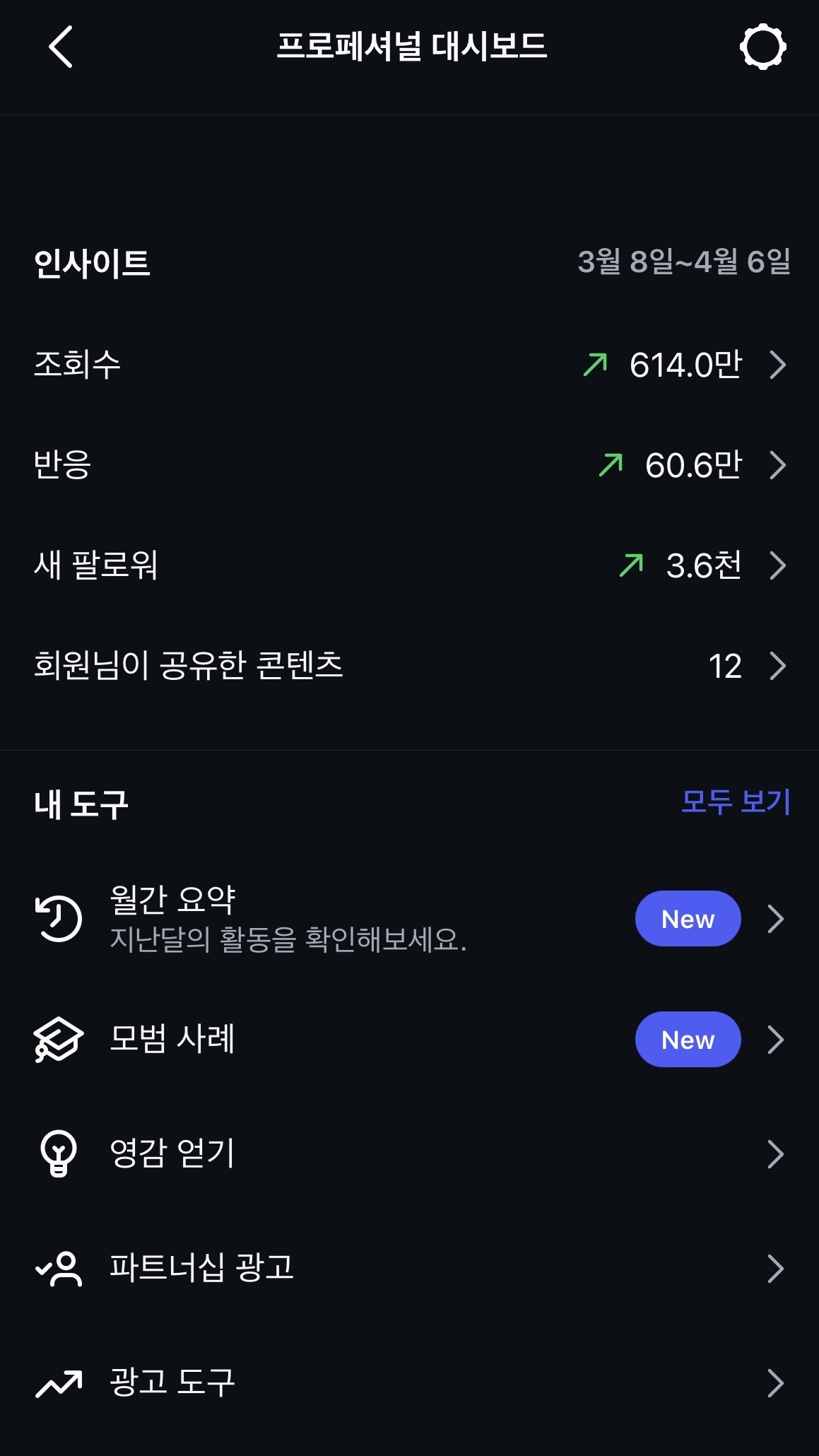The image size is (819, 1456).
Task: Open the settings gear icon
Action: point(762,47)
